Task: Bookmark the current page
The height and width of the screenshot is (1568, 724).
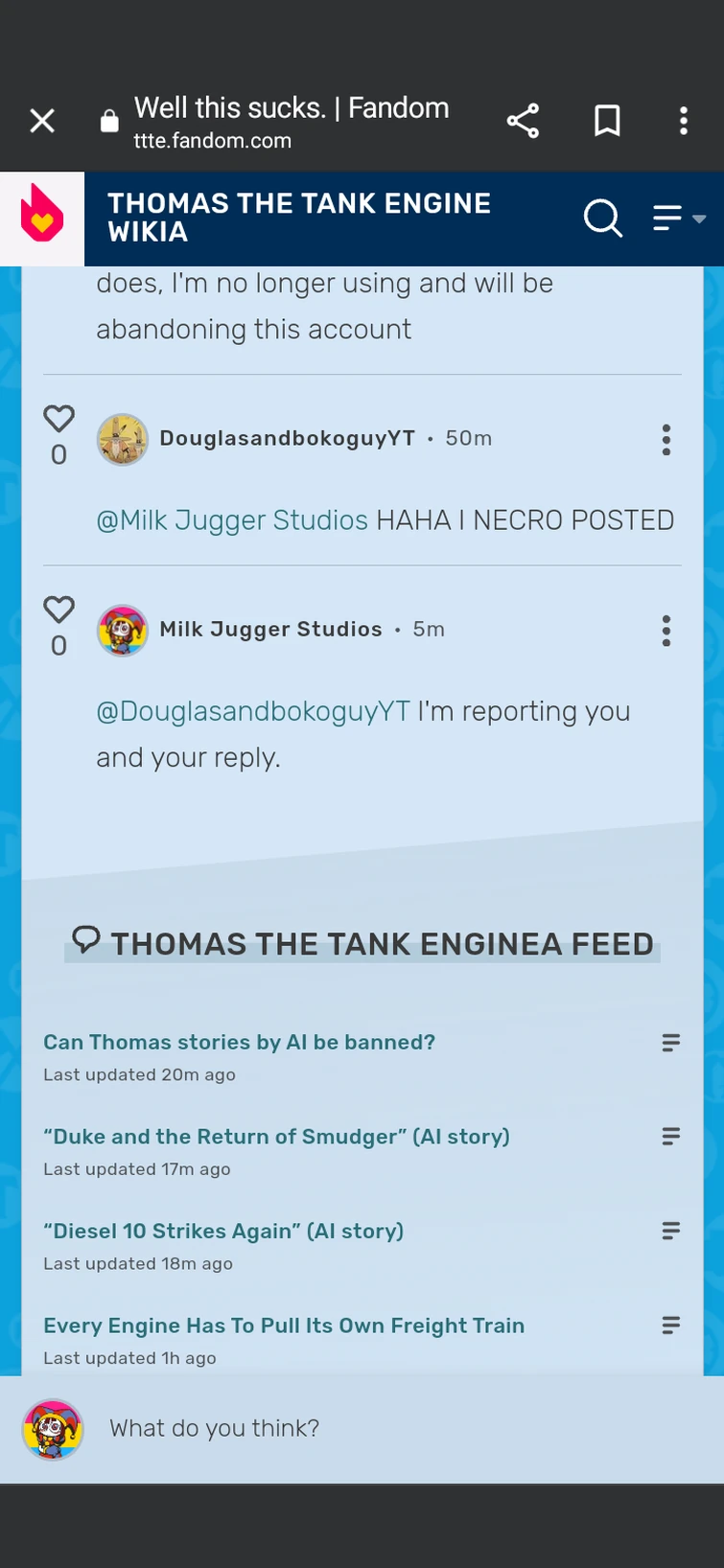Action: 607,120
